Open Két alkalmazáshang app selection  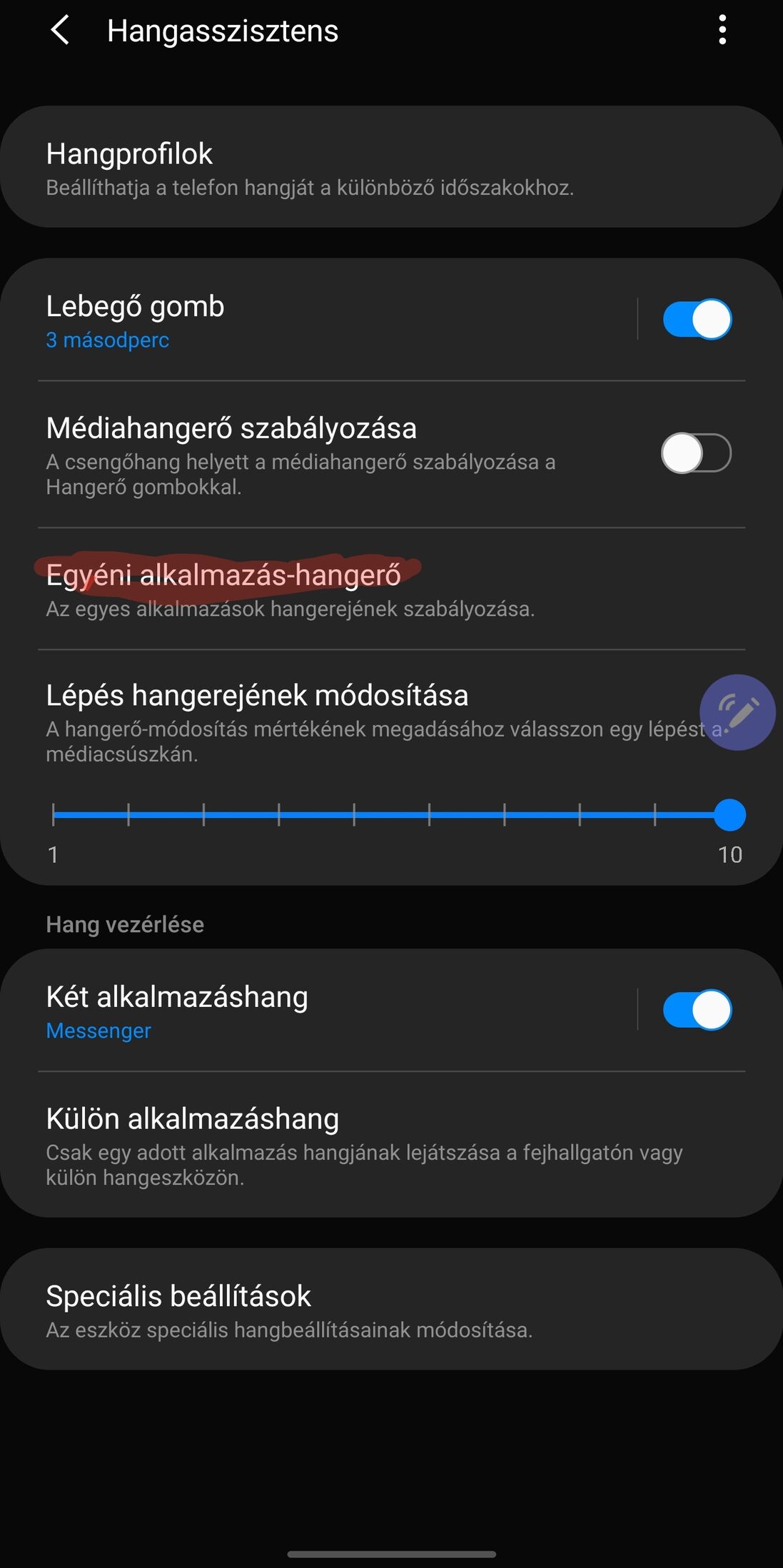coord(335,1011)
